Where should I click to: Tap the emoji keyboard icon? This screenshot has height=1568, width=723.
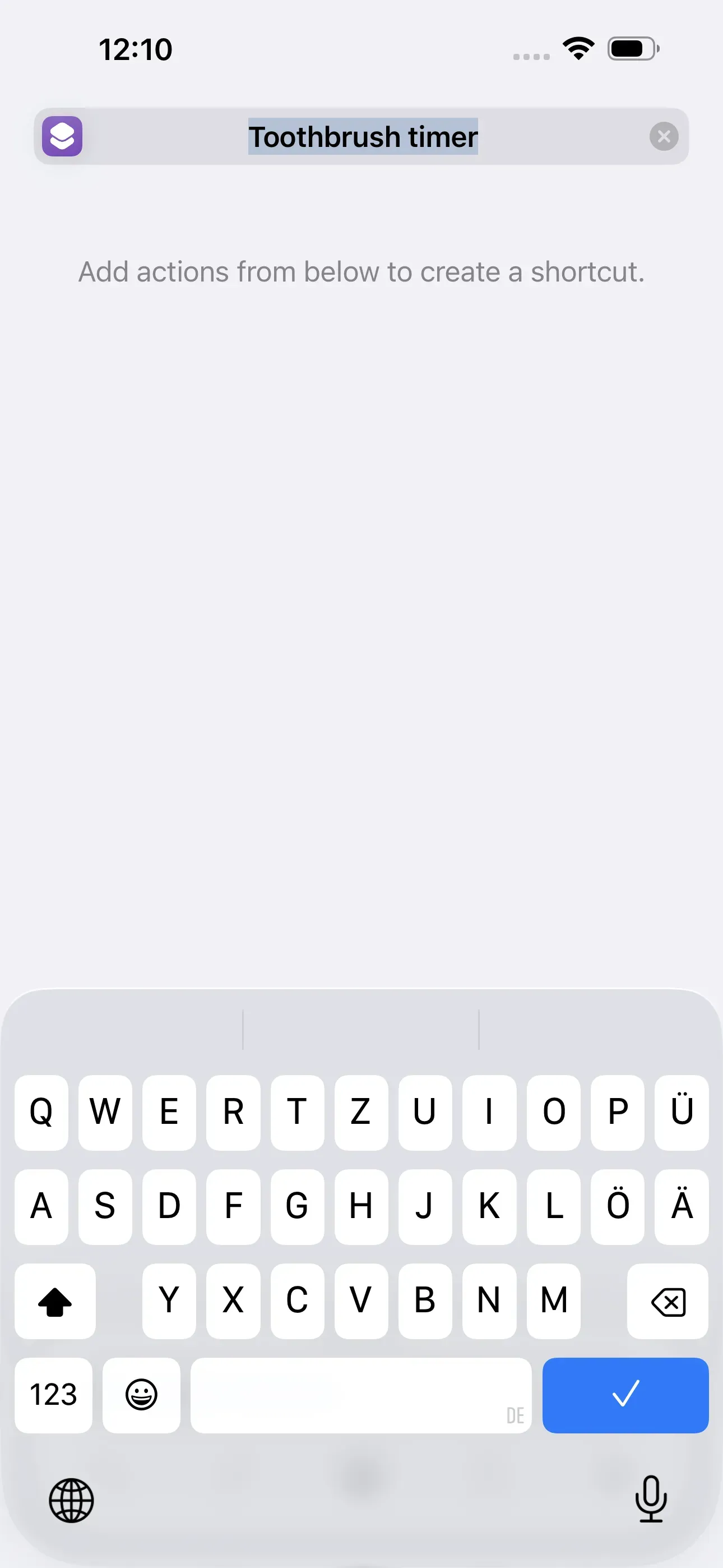[141, 1395]
